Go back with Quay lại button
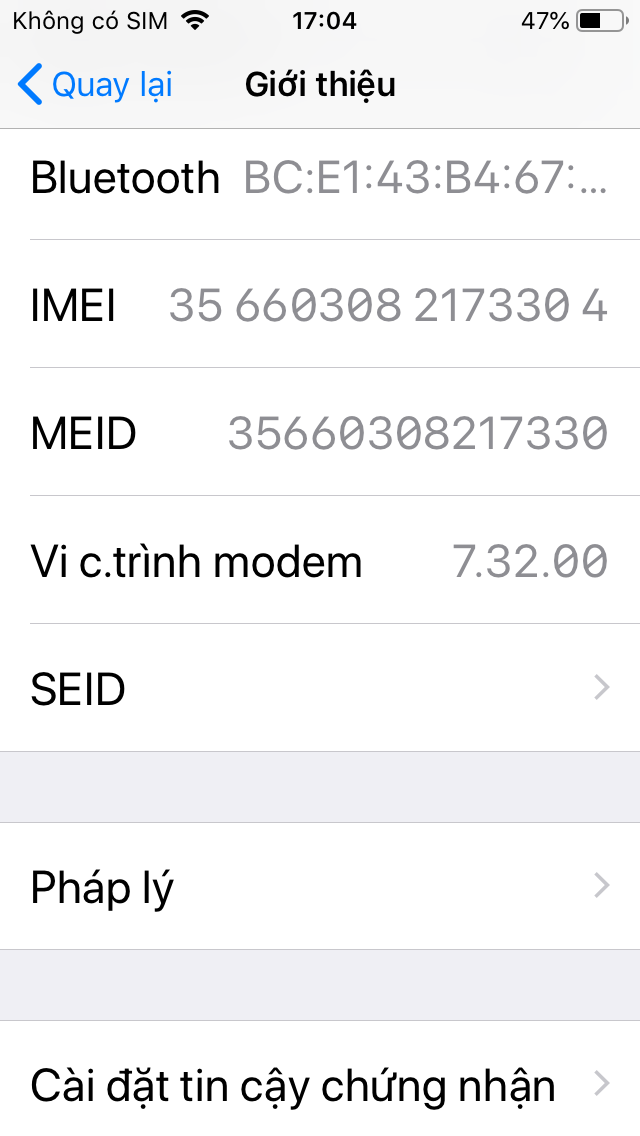640x1136 pixels. (x=95, y=86)
